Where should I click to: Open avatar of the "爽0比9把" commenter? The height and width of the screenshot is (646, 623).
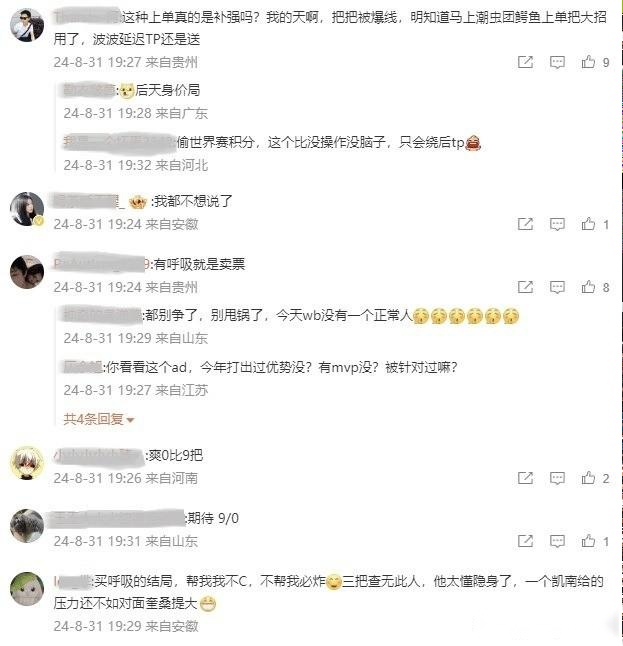coord(26,462)
